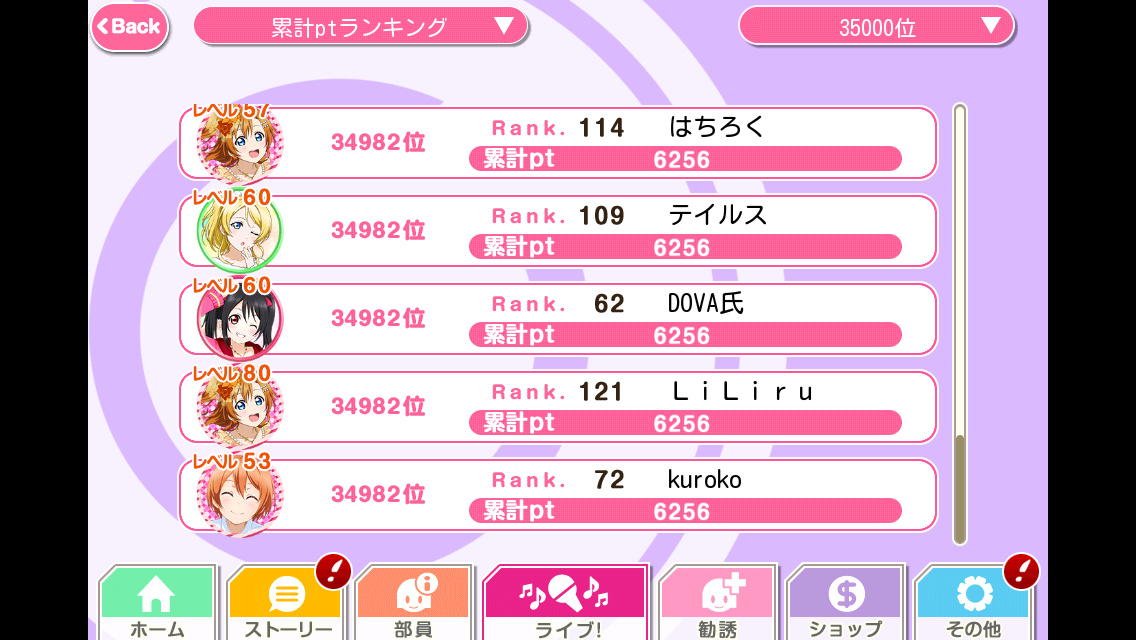Screen dimensions: 1136x640
Task: Visit the ショップ tab
Action: [845, 604]
